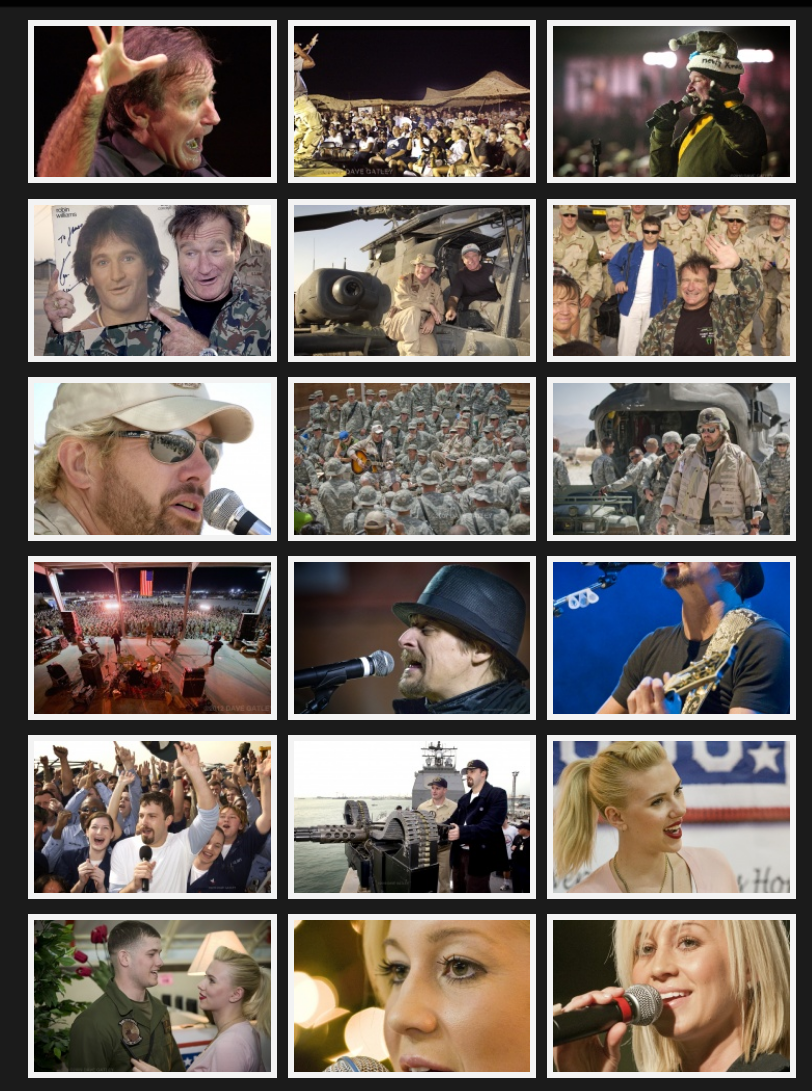Open stage view with flag and crowd
The height and width of the screenshot is (1091, 812).
tap(152, 638)
